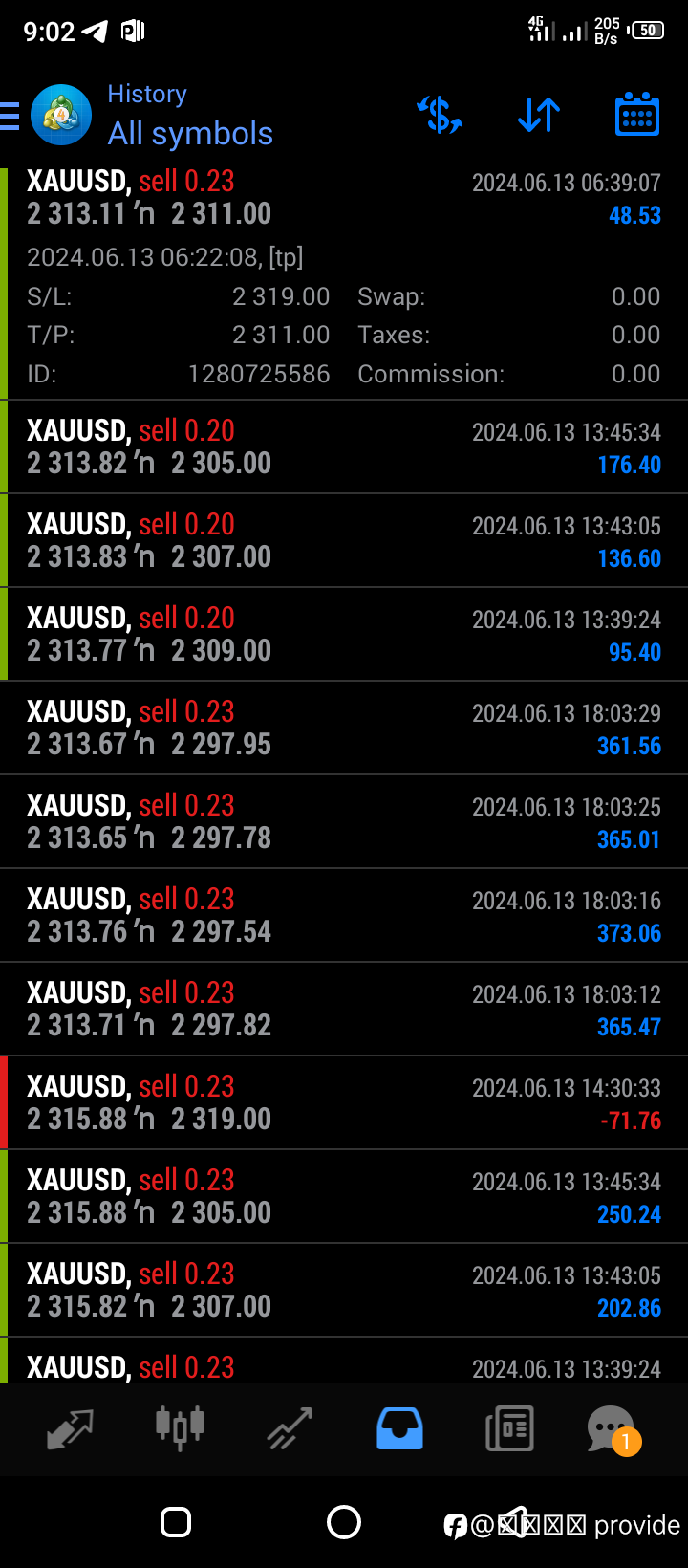Viewport: 688px width, 1568px height.
Task: Switch to the News tab
Action: pos(509,1428)
